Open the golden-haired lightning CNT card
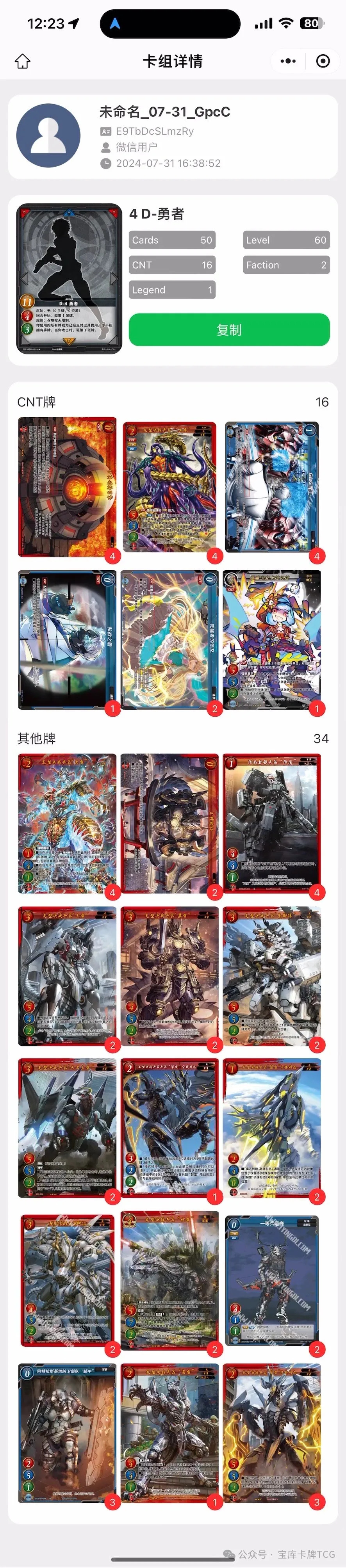This screenshot has height=1568, width=346. (169, 639)
